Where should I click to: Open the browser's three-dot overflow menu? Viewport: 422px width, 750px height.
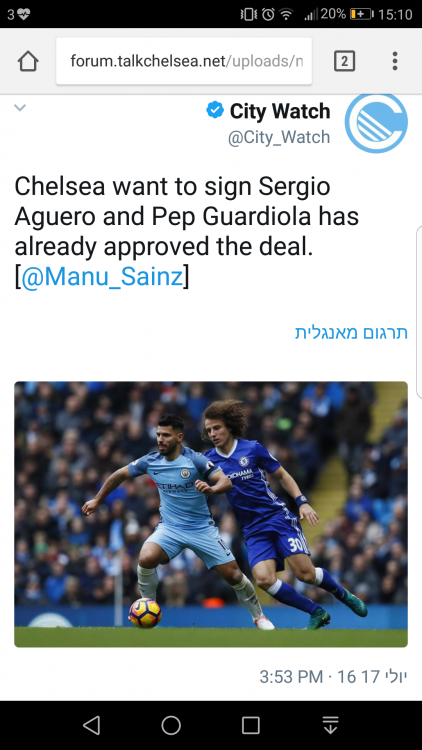(395, 61)
